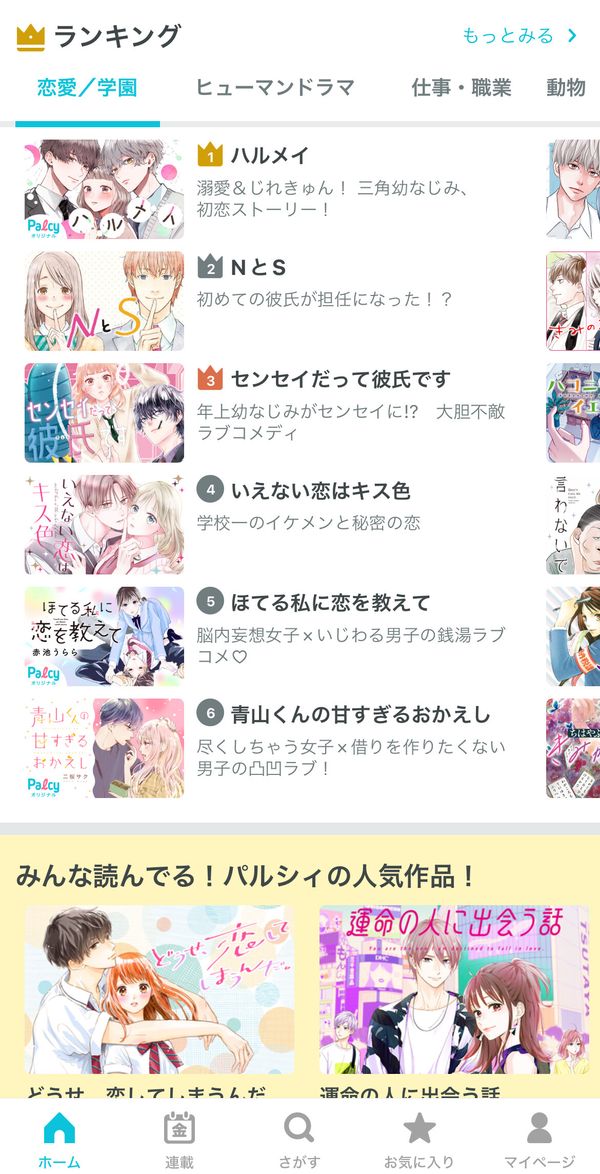600x1174 pixels.
Task: Switch to the 仕事・職業 tab
Action: click(x=461, y=88)
